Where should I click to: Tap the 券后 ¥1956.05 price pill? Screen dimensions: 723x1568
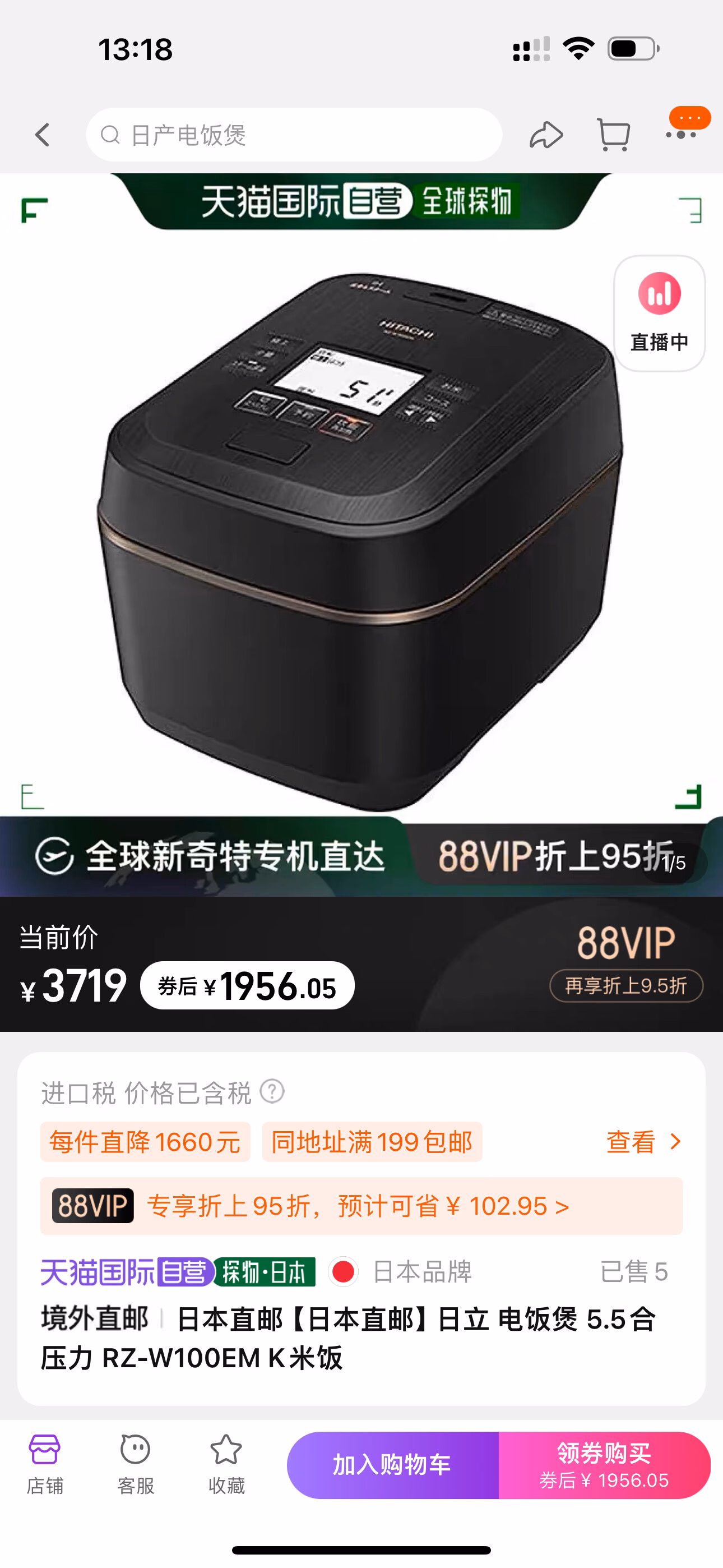[x=247, y=985]
